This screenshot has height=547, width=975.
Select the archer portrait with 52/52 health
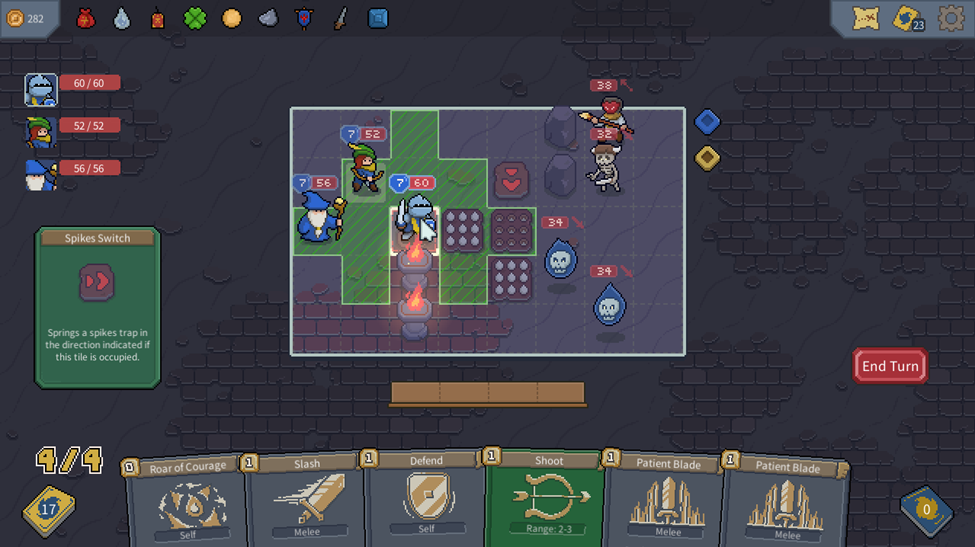point(41,132)
